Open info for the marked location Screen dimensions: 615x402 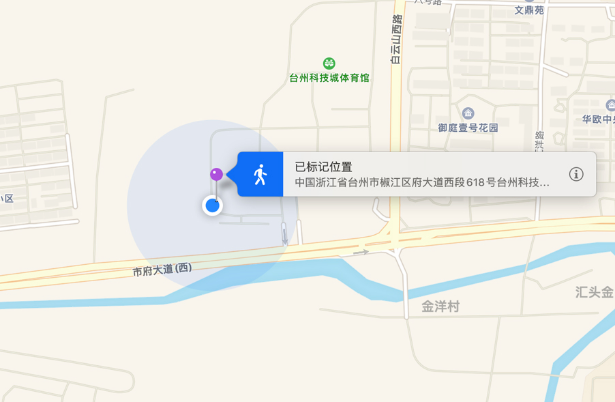point(576,174)
